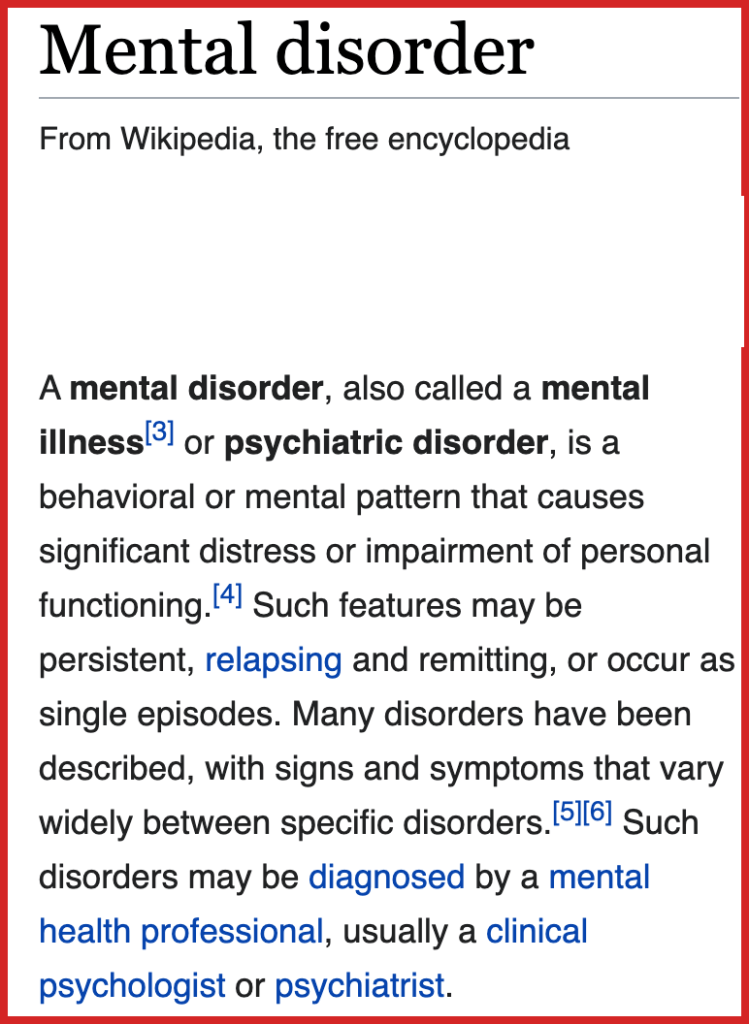This screenshot has height=1024, width=749.
Task: Open the 'psychiatrist' link
Action: click(x=359, y=986)
